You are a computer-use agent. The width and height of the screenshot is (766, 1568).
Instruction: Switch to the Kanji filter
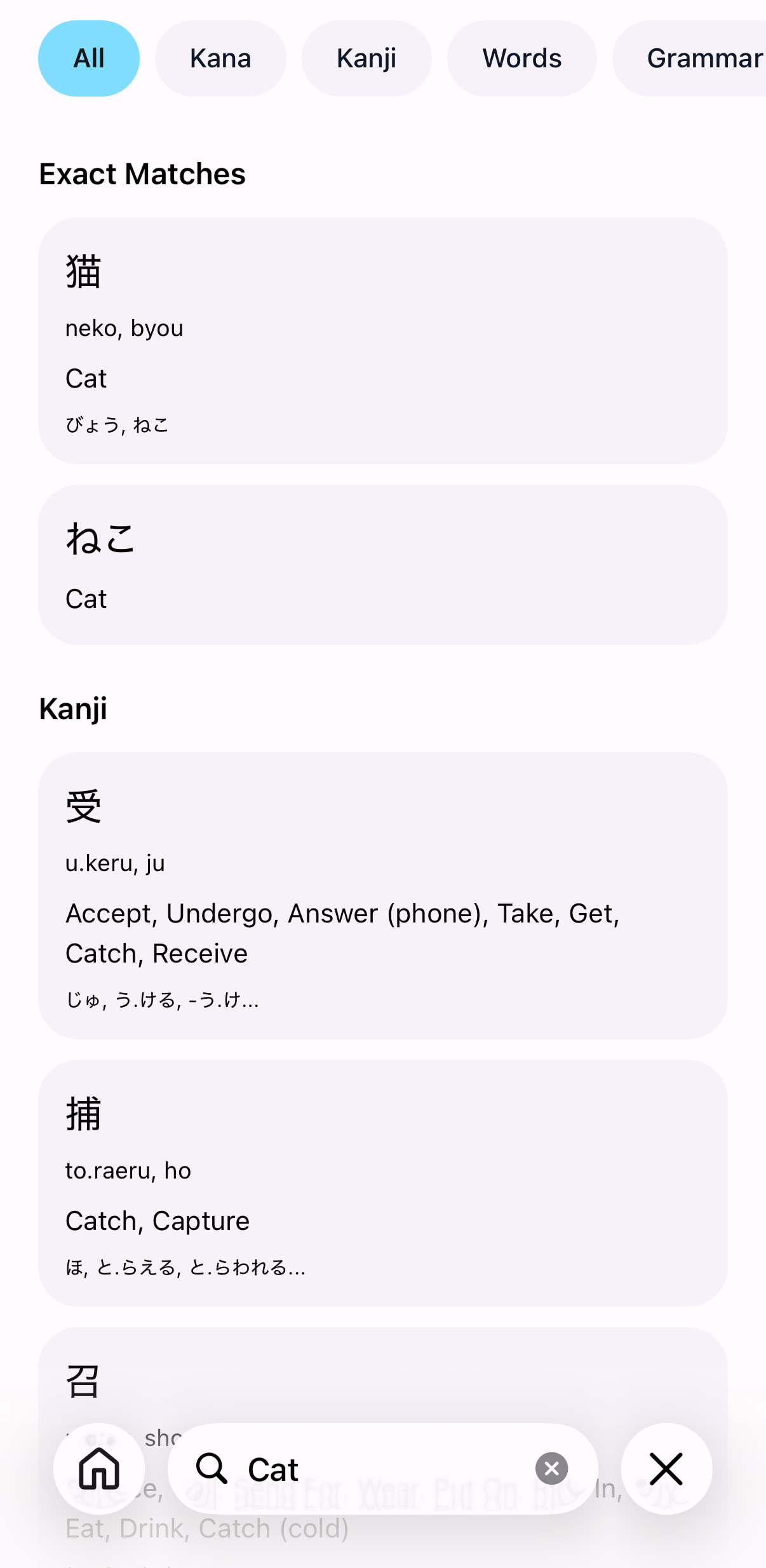coord(366,58)
